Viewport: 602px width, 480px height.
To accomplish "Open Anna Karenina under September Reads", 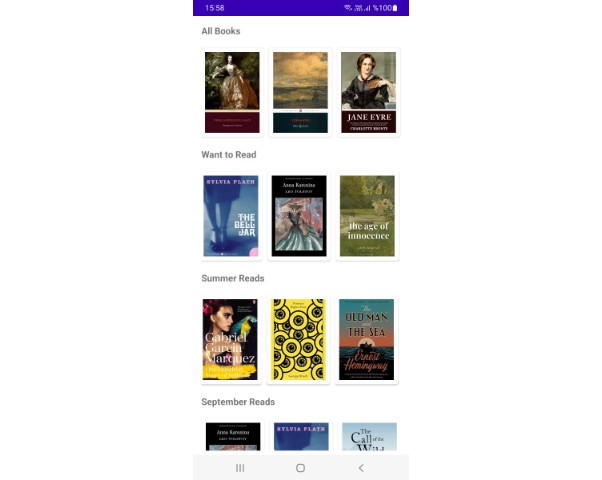I will tap(233, 437).
